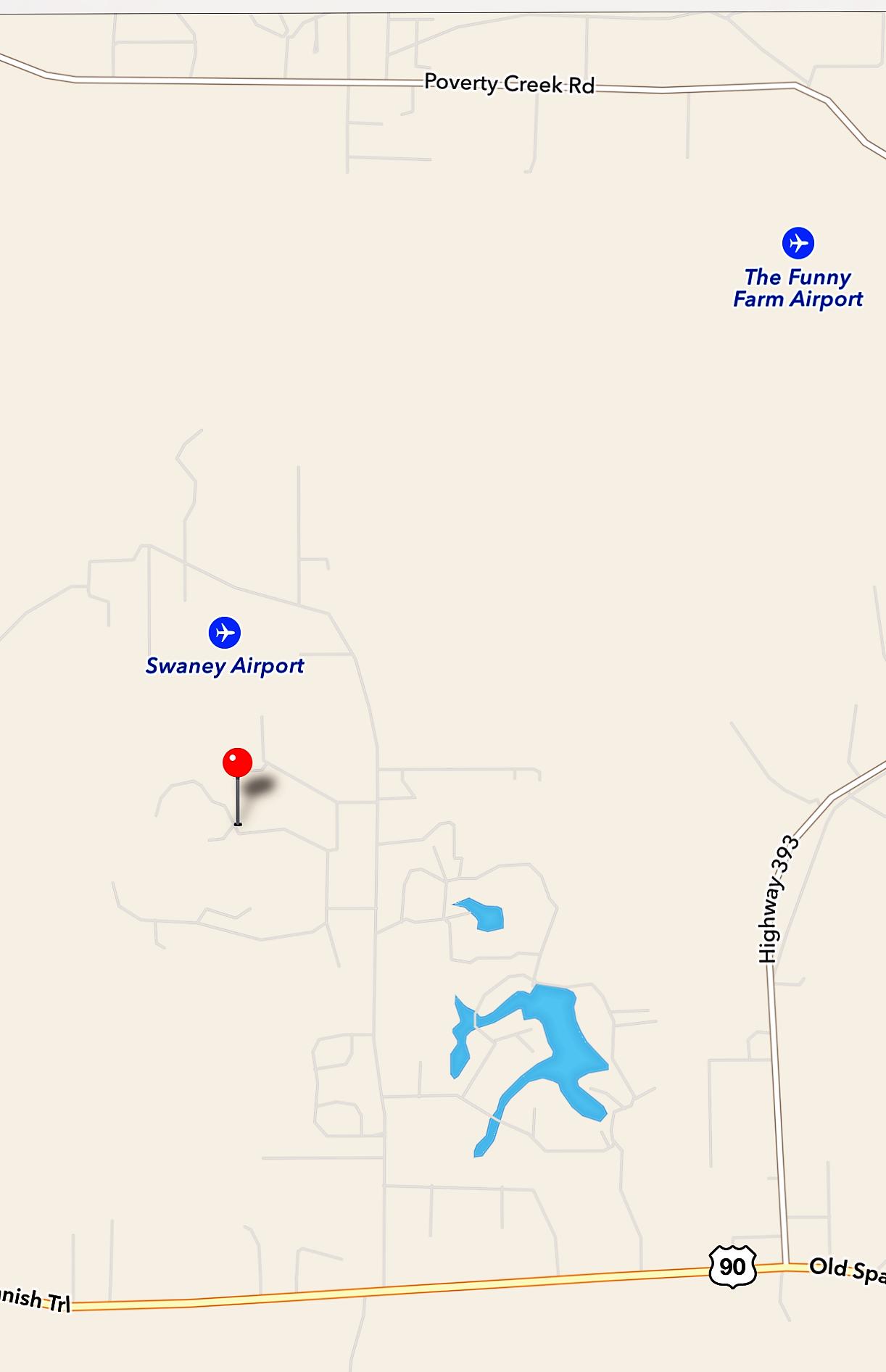
Task: Select the Swaney Airport marker
Action: (x=225, y=633)
